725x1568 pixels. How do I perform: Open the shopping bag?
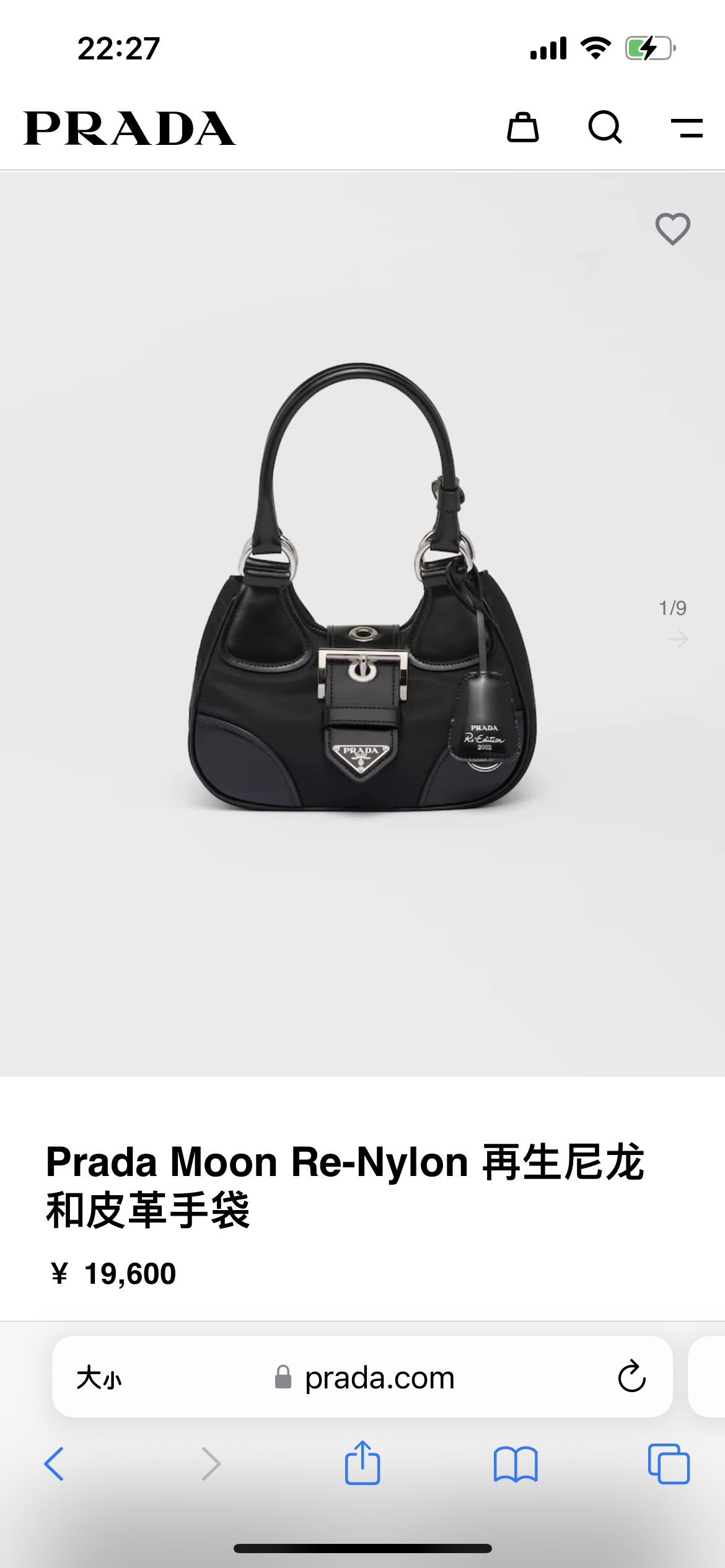pos(522,128)
